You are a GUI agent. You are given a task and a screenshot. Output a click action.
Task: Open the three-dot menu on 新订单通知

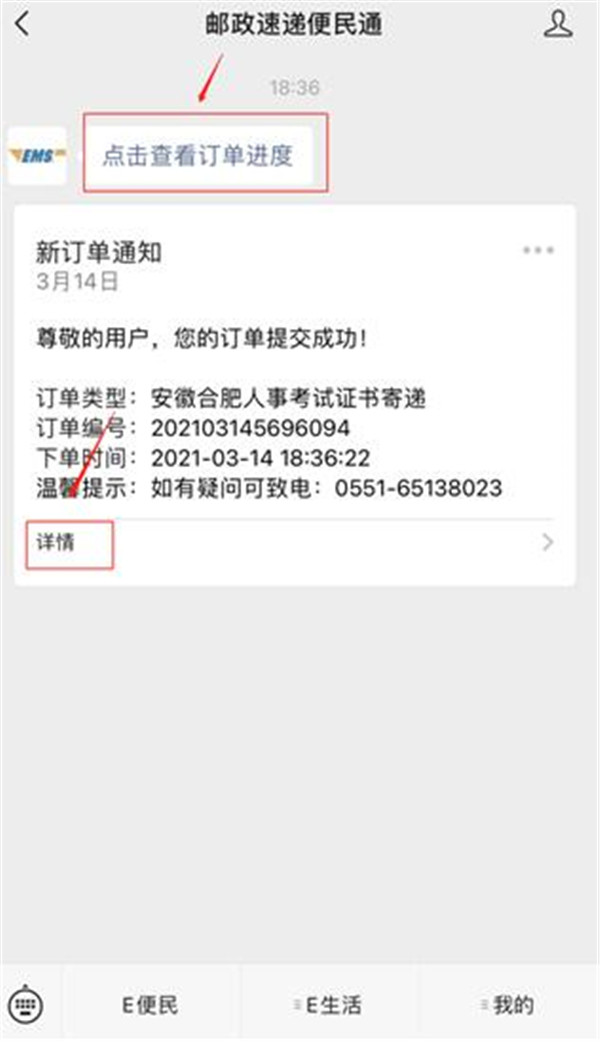538,250
